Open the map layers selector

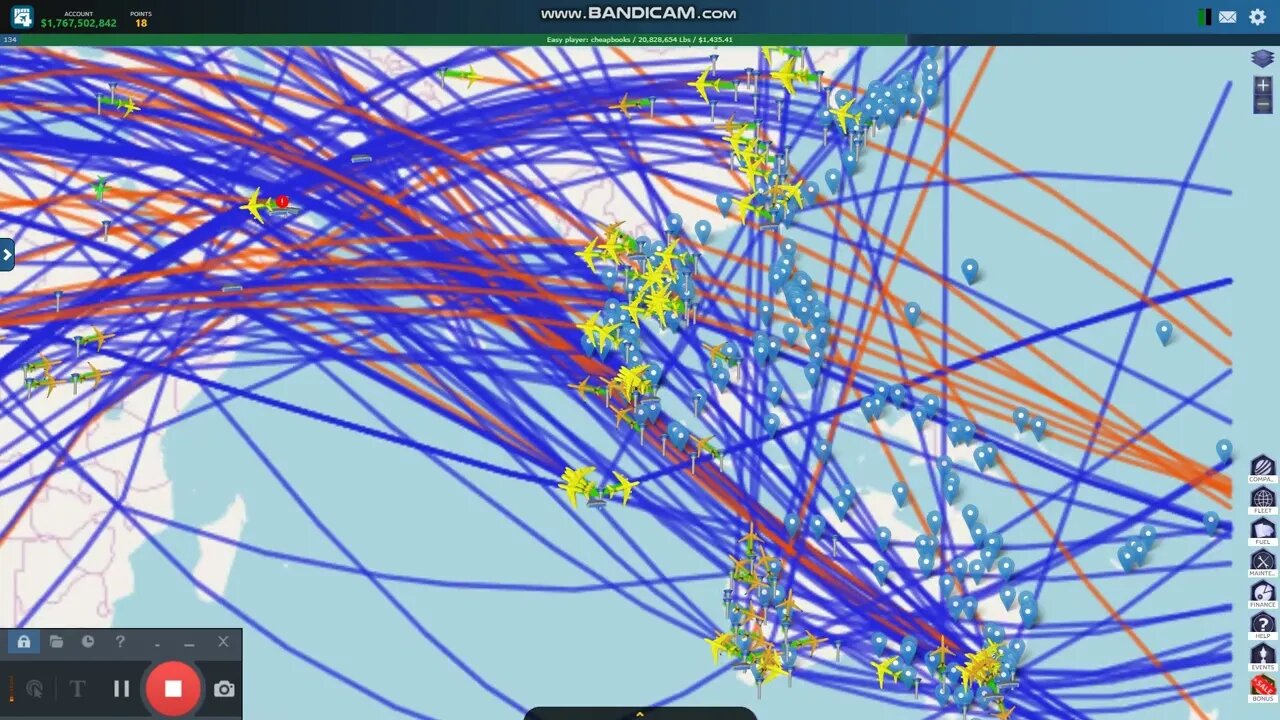(x=1262, y=59)
